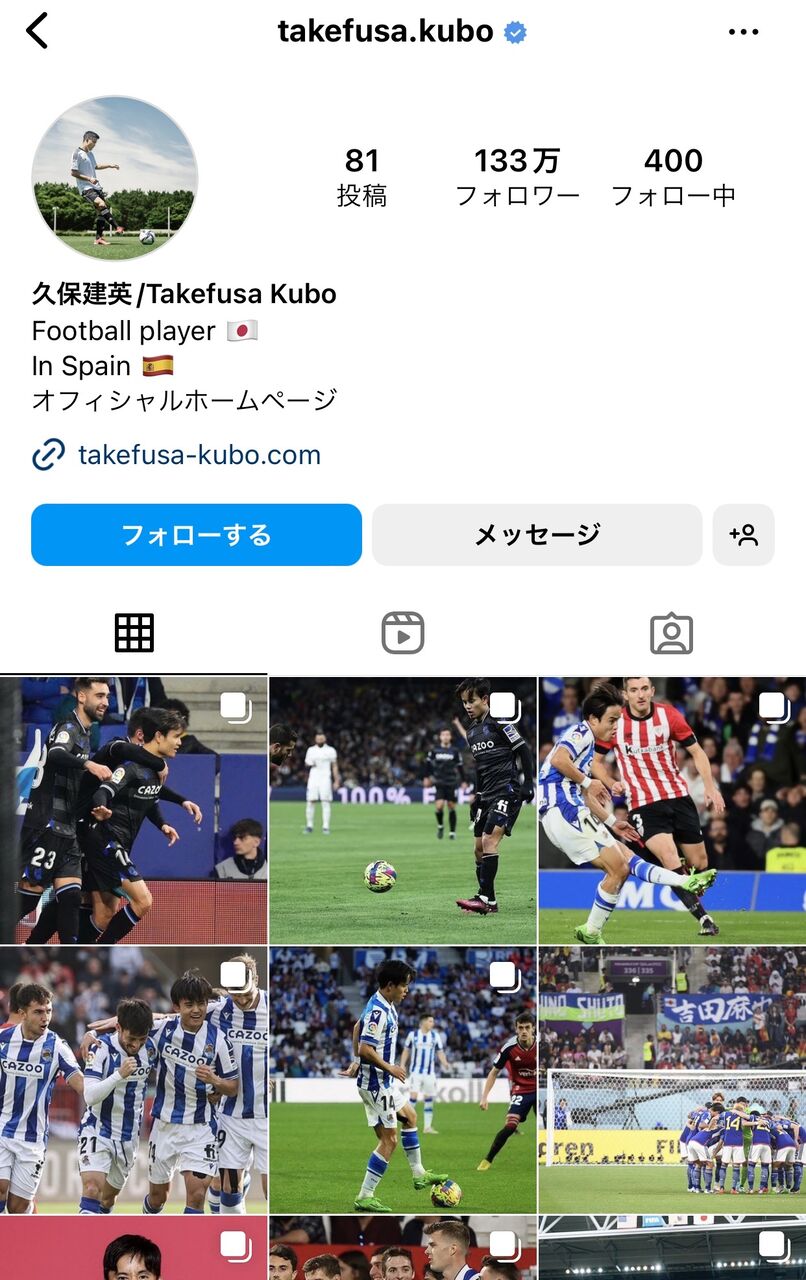
Task: Open suggested accounts via add-person icon
Action: pos(744,535)
